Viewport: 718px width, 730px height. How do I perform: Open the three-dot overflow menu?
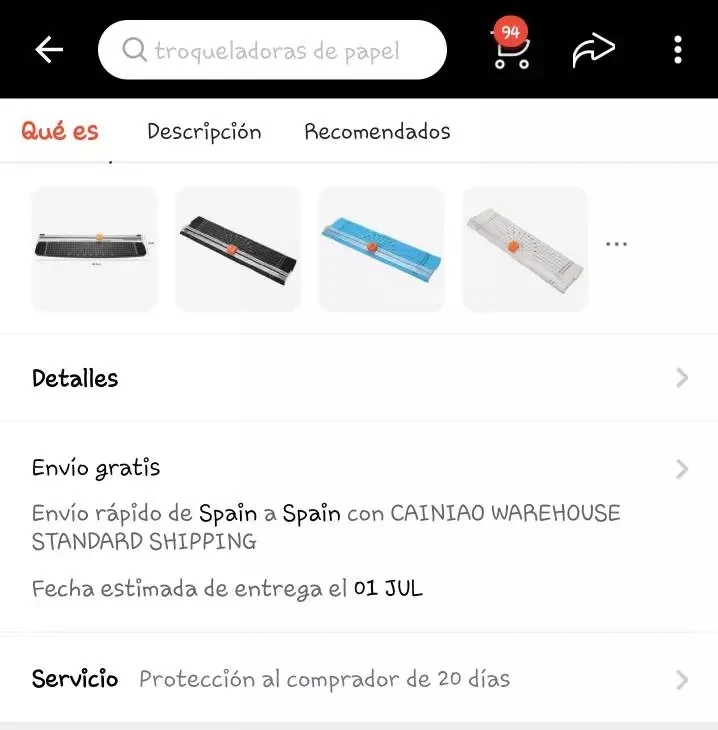[x=678, y=50]
